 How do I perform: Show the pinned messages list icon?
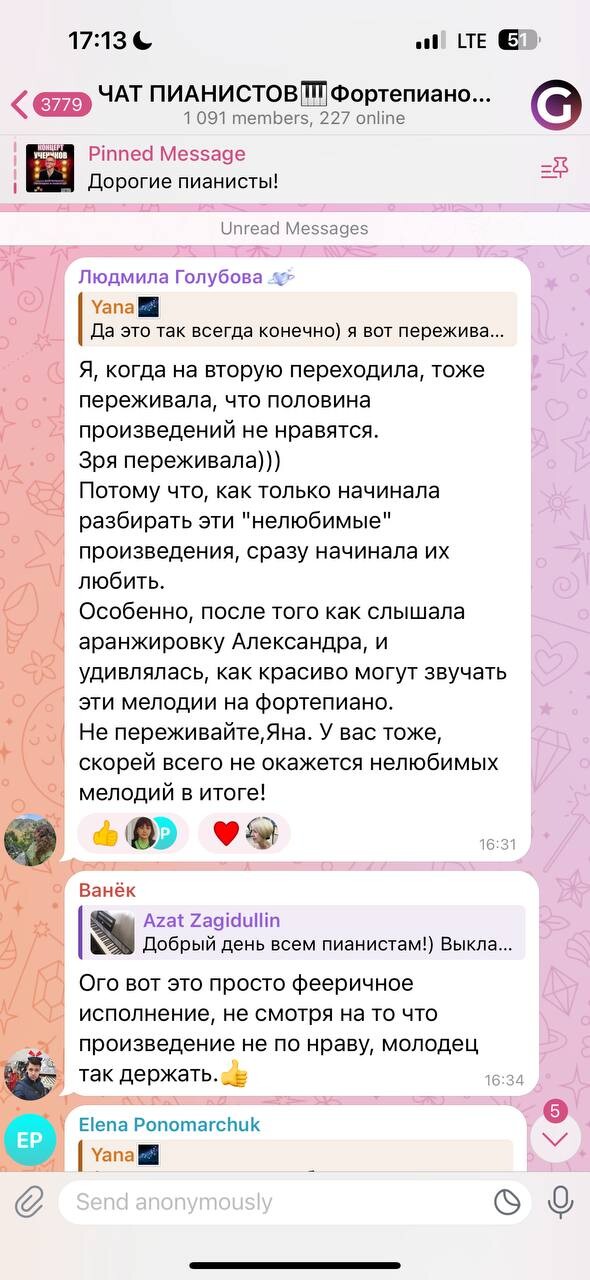[x=554, y=169]
